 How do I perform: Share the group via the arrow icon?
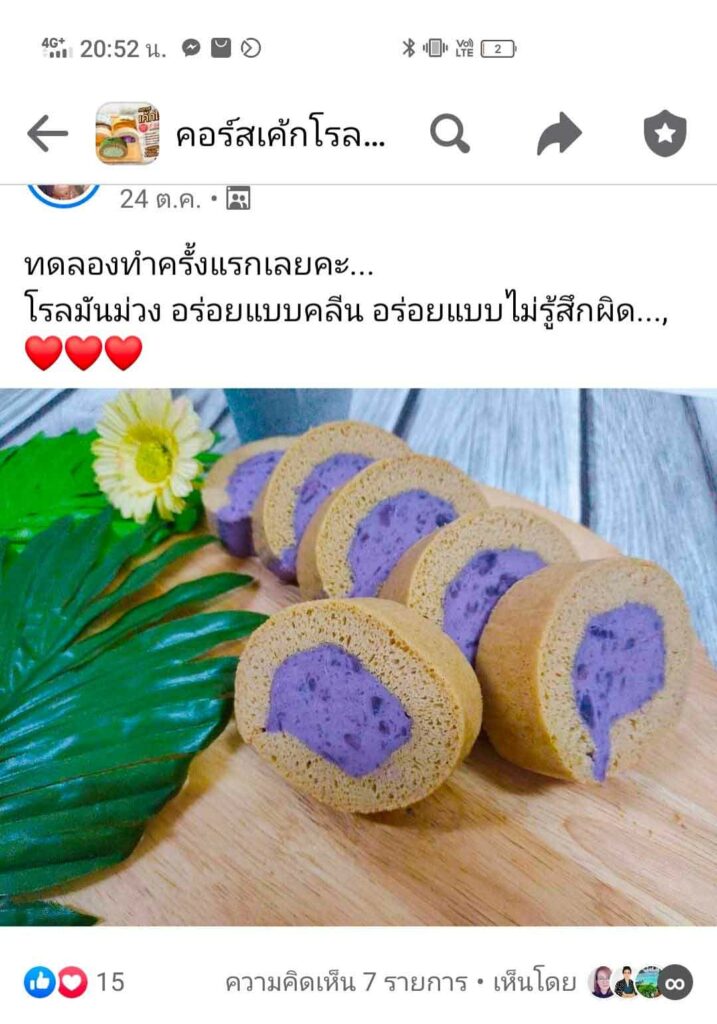pyautogui.click(x=559, y=133)
